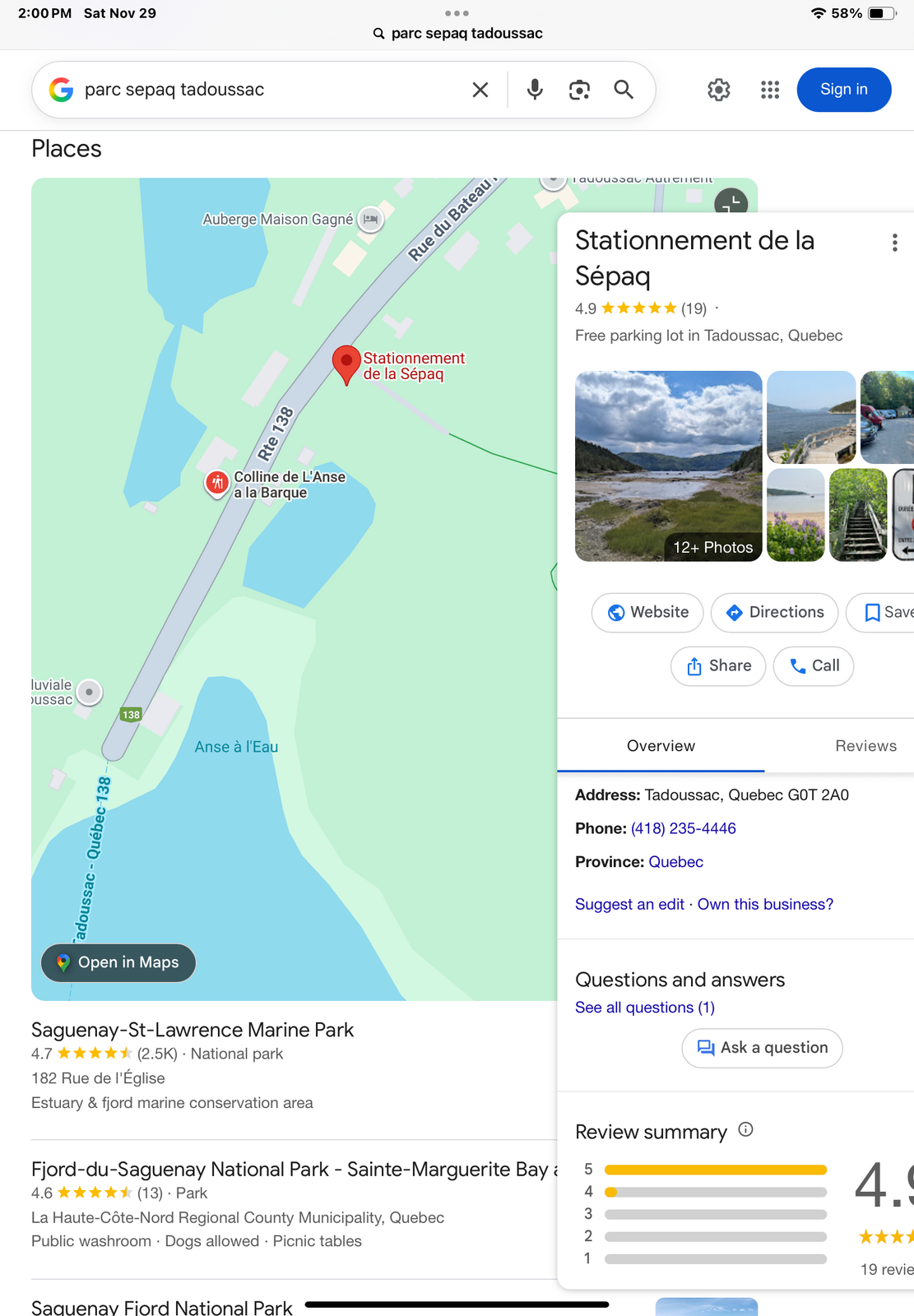The image size is (914, 1316).
Task: Suggest an edit for this listing
Action: 629,904
